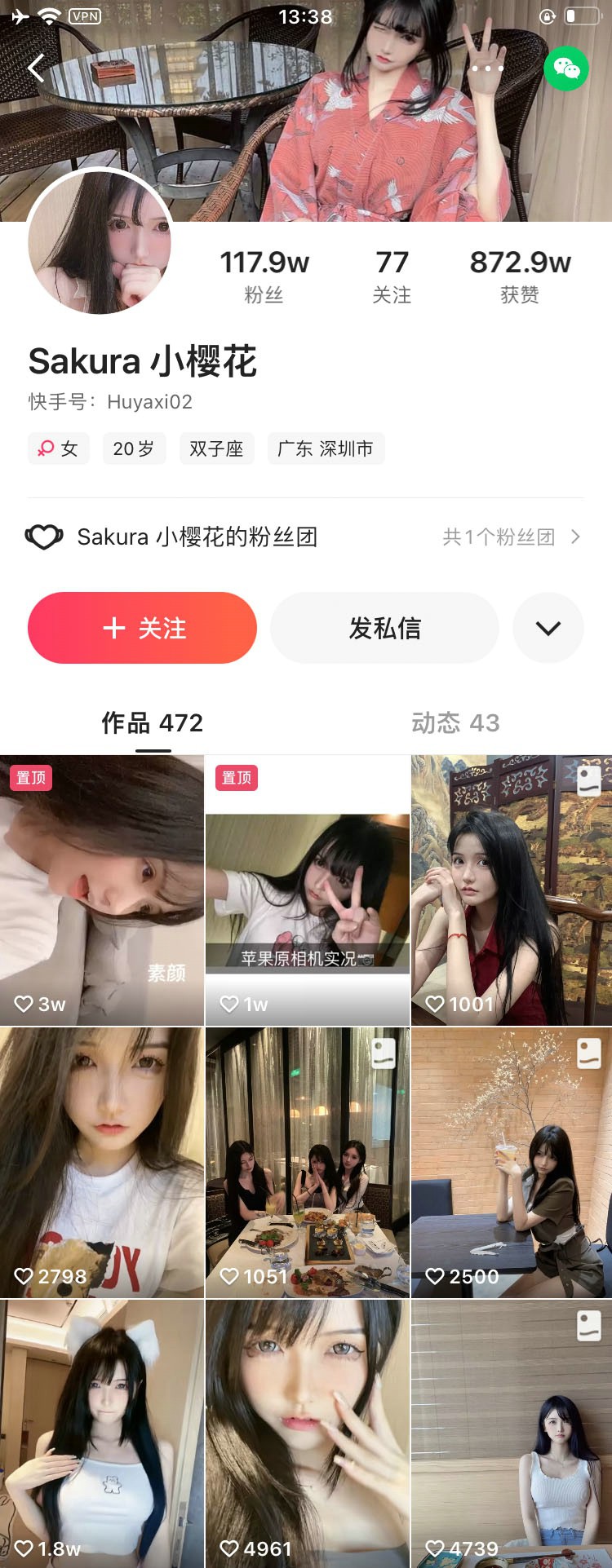Open the pinned video labeled 素颜
Image resolution: width=612 pixels, height=1568 pixels.
pyautogui.click(x=101, y=890)
